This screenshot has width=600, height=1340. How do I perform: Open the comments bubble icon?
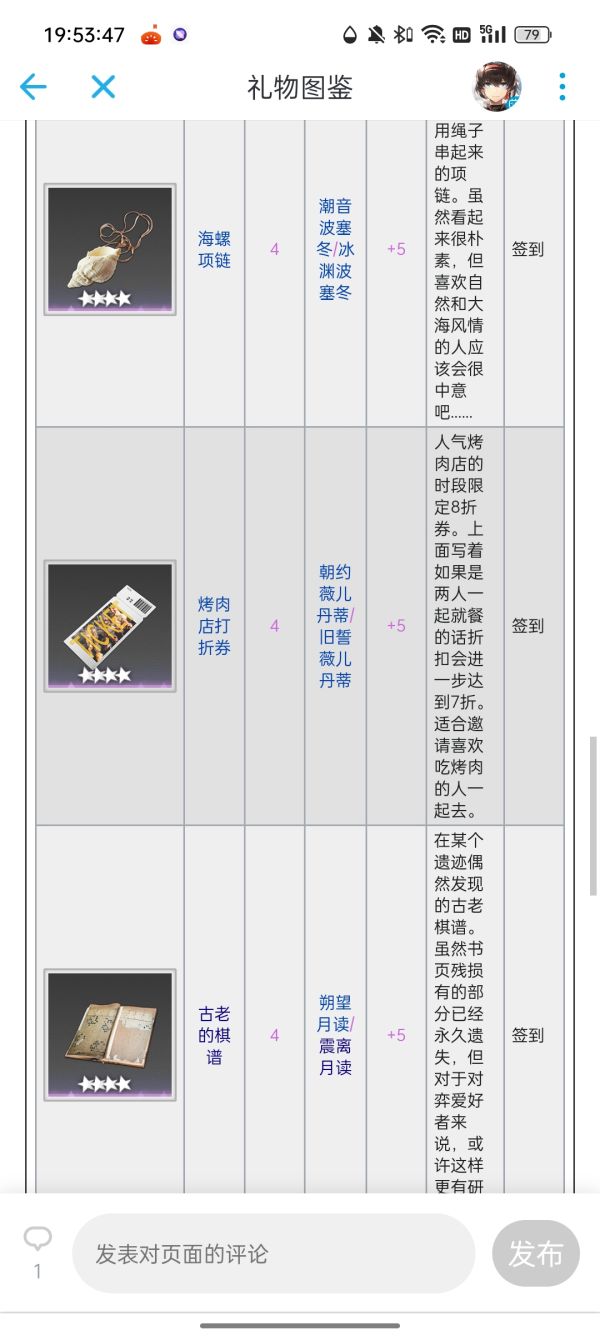(38, 1240)
